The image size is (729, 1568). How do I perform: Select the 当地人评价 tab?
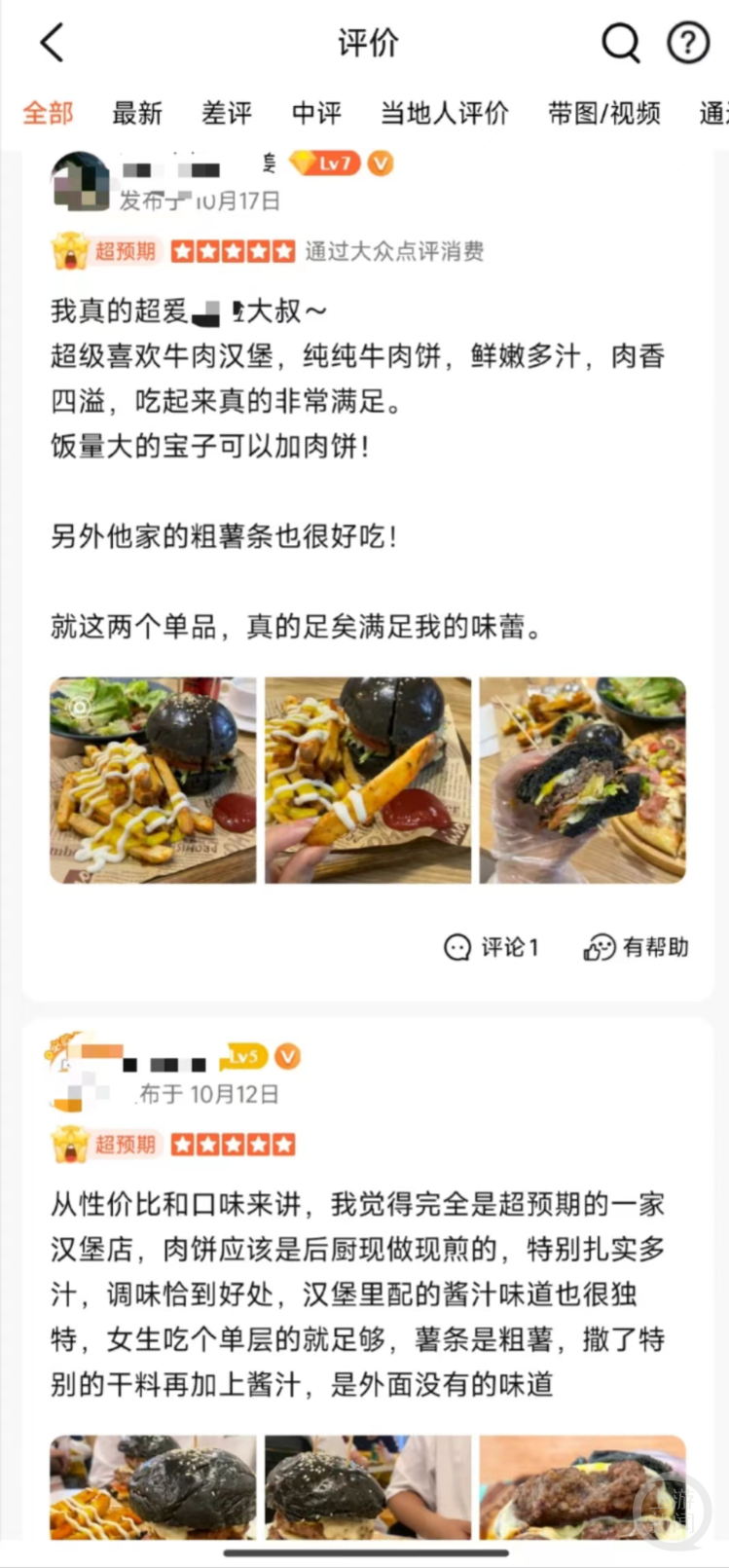coord(444,114)
